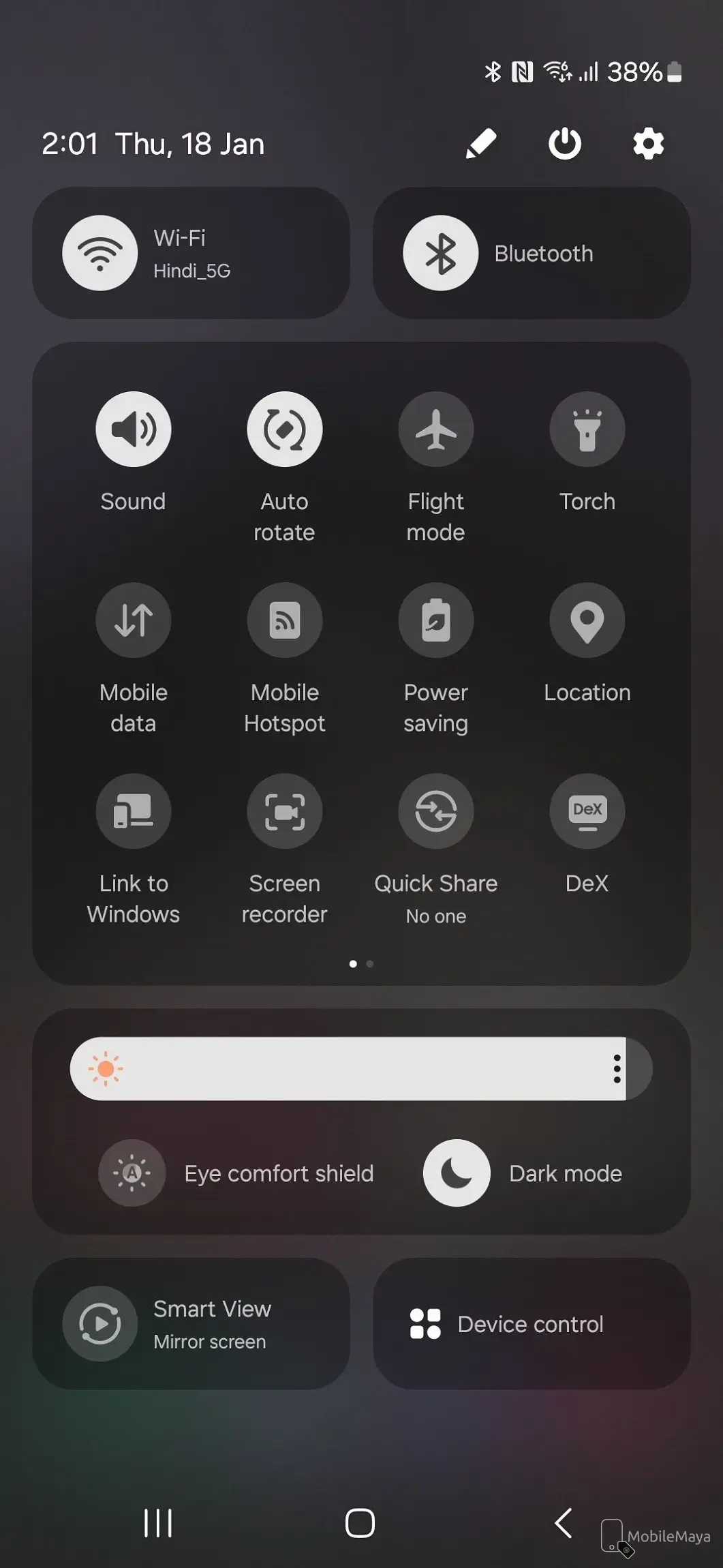This screenshot has width=723, height=1568.
Task: Turn on Location
Action: click(587, 620)
